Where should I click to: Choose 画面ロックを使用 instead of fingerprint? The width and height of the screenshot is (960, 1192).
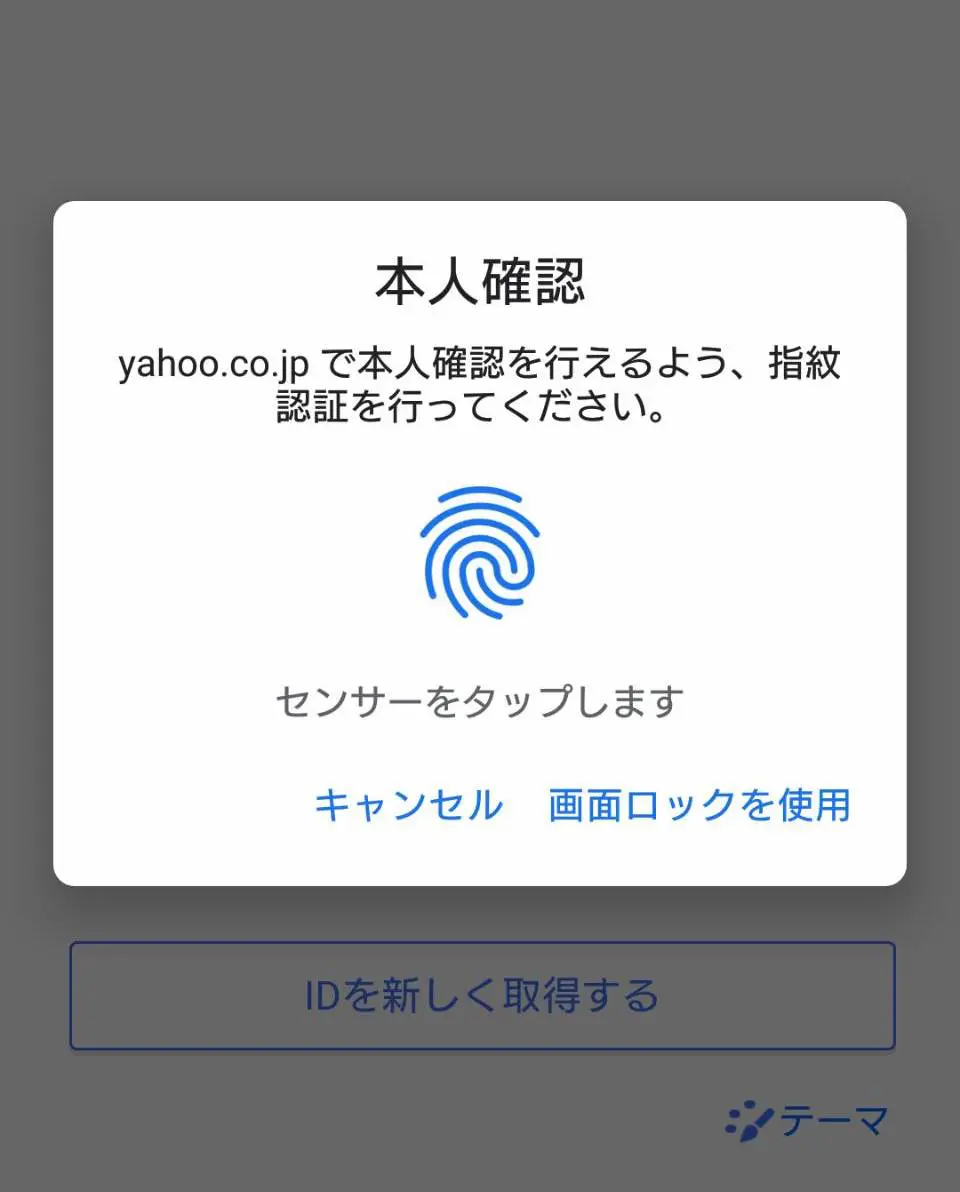(x=699, y=804)
